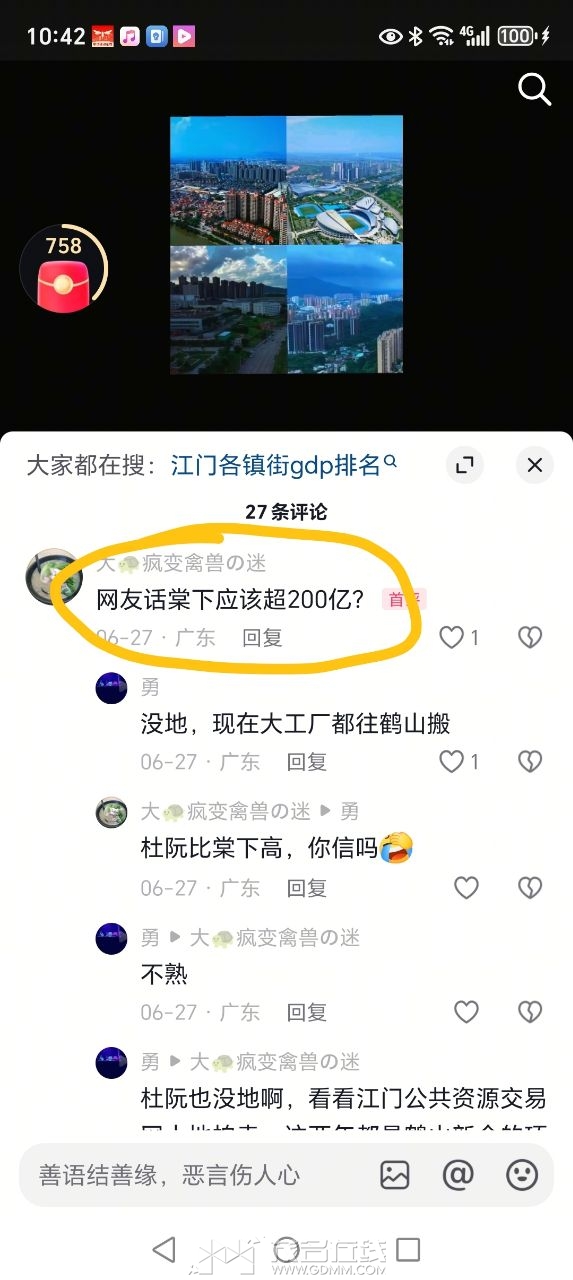Dislike the comment 网友话棠下应该超200亿
This screenshot has width=573, height=1280.
pyautogui.click(x=530, y=637)
